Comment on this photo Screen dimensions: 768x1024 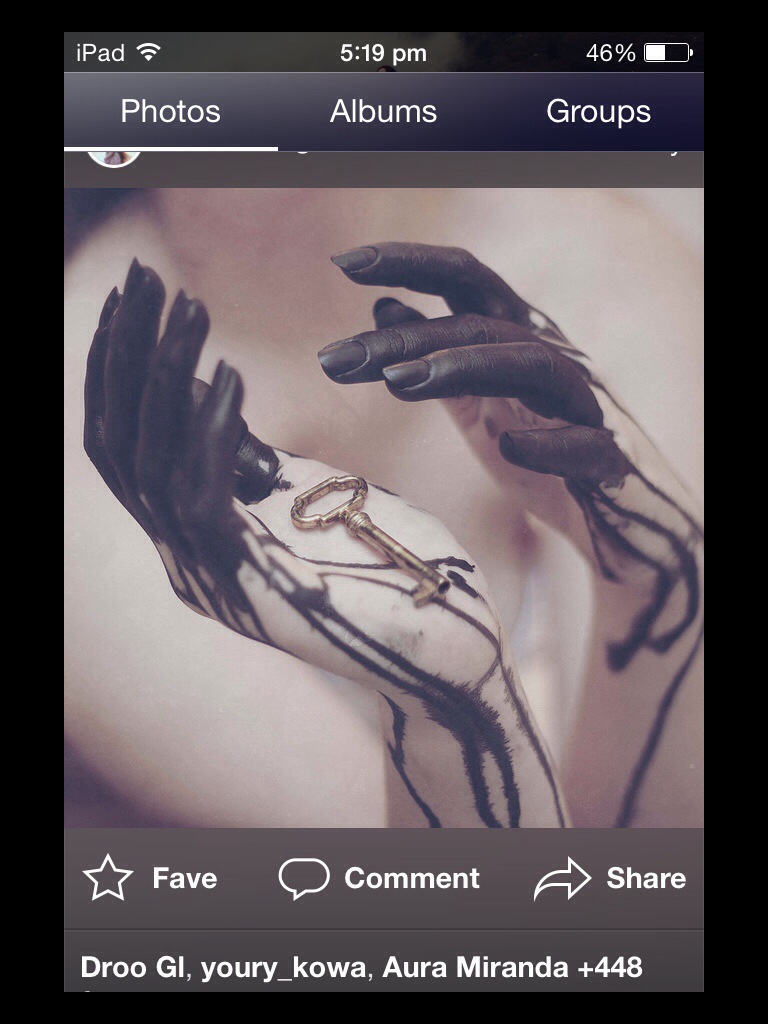pos(380,878)
